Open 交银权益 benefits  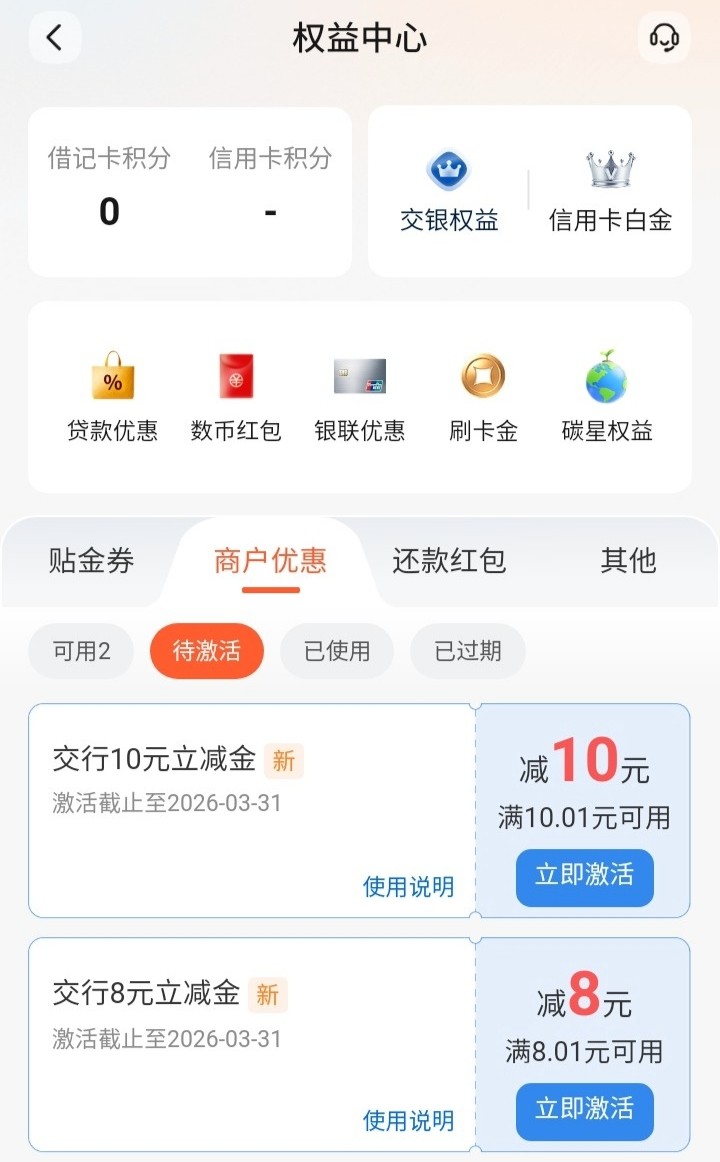point(449,191)
